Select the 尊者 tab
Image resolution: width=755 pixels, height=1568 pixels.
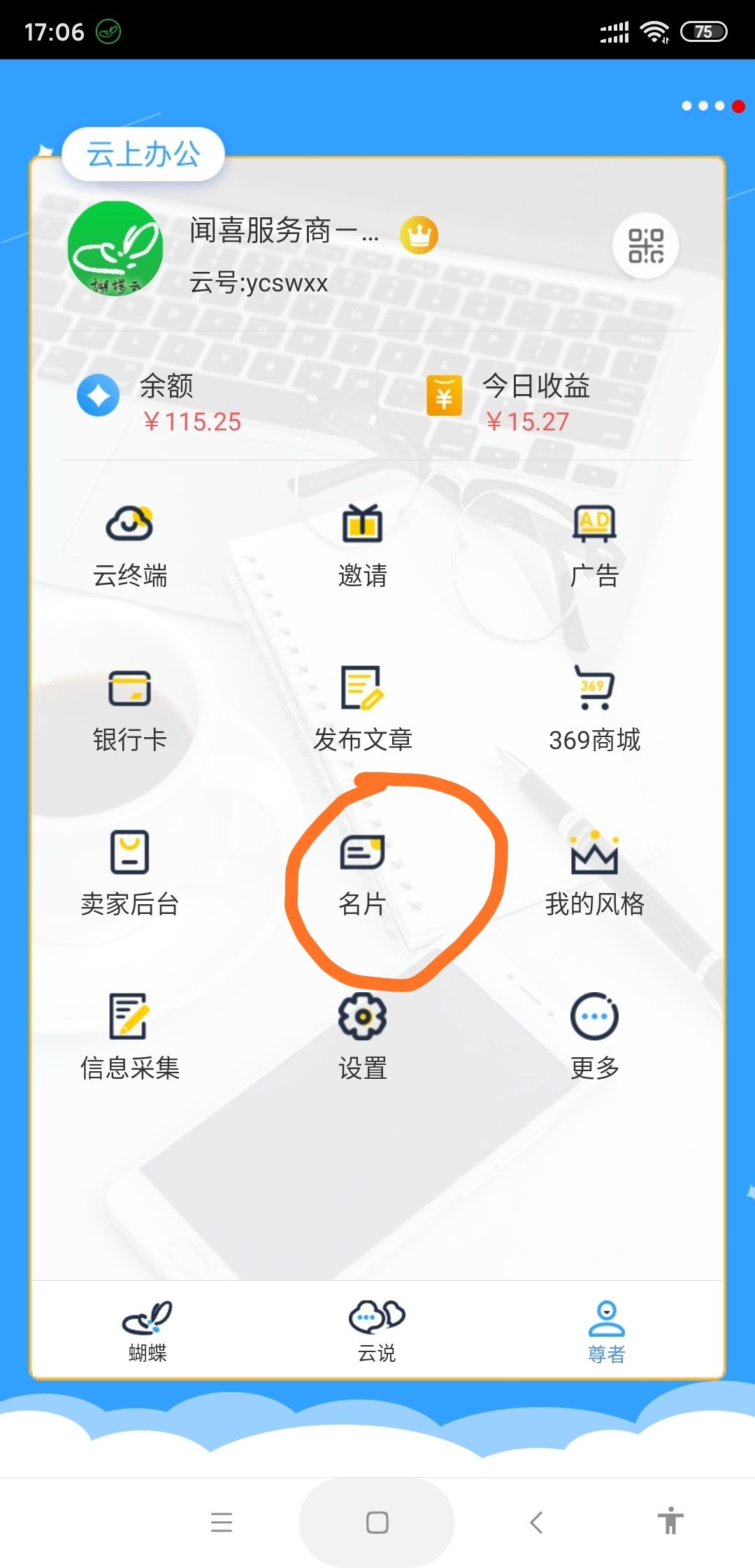point(606,1331)
